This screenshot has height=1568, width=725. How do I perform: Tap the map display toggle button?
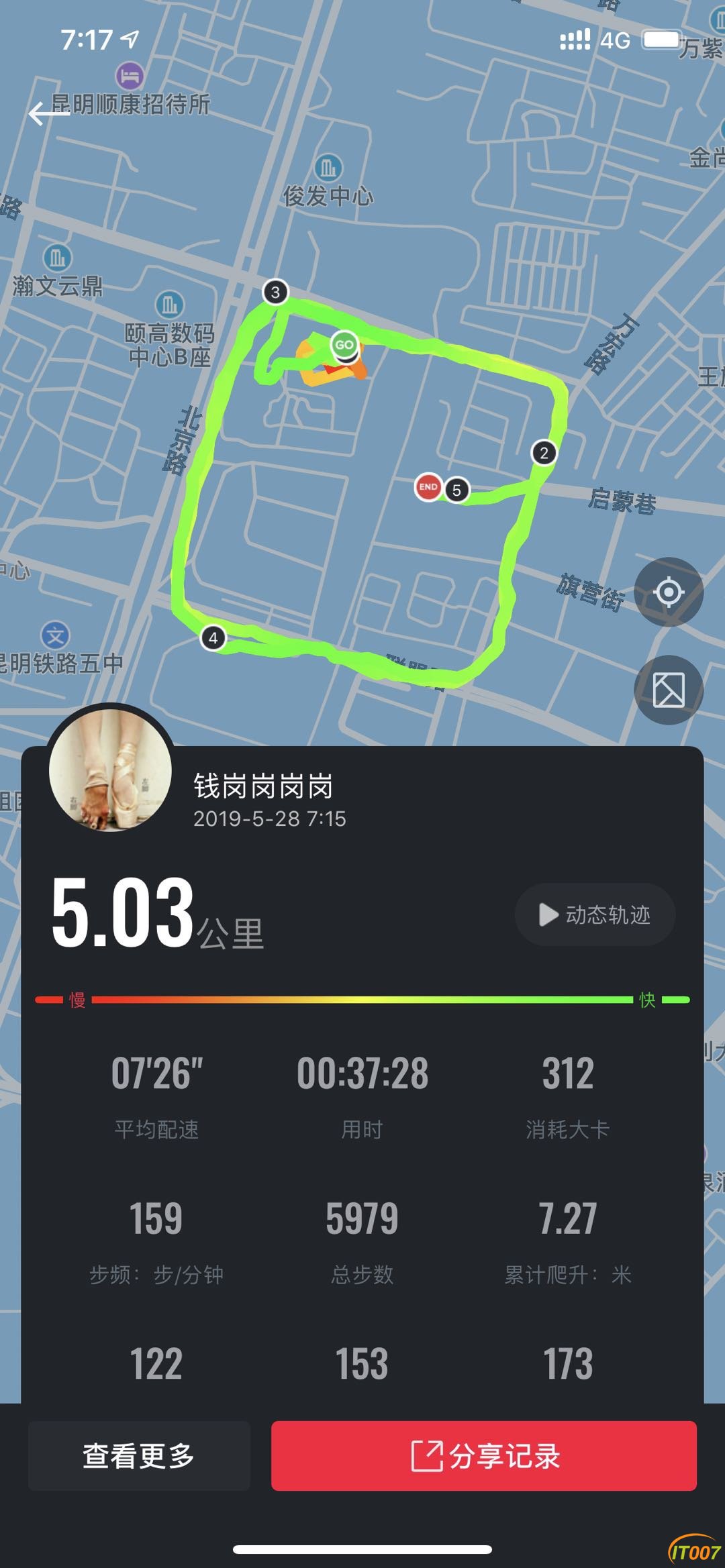click(x=668, y=690)
